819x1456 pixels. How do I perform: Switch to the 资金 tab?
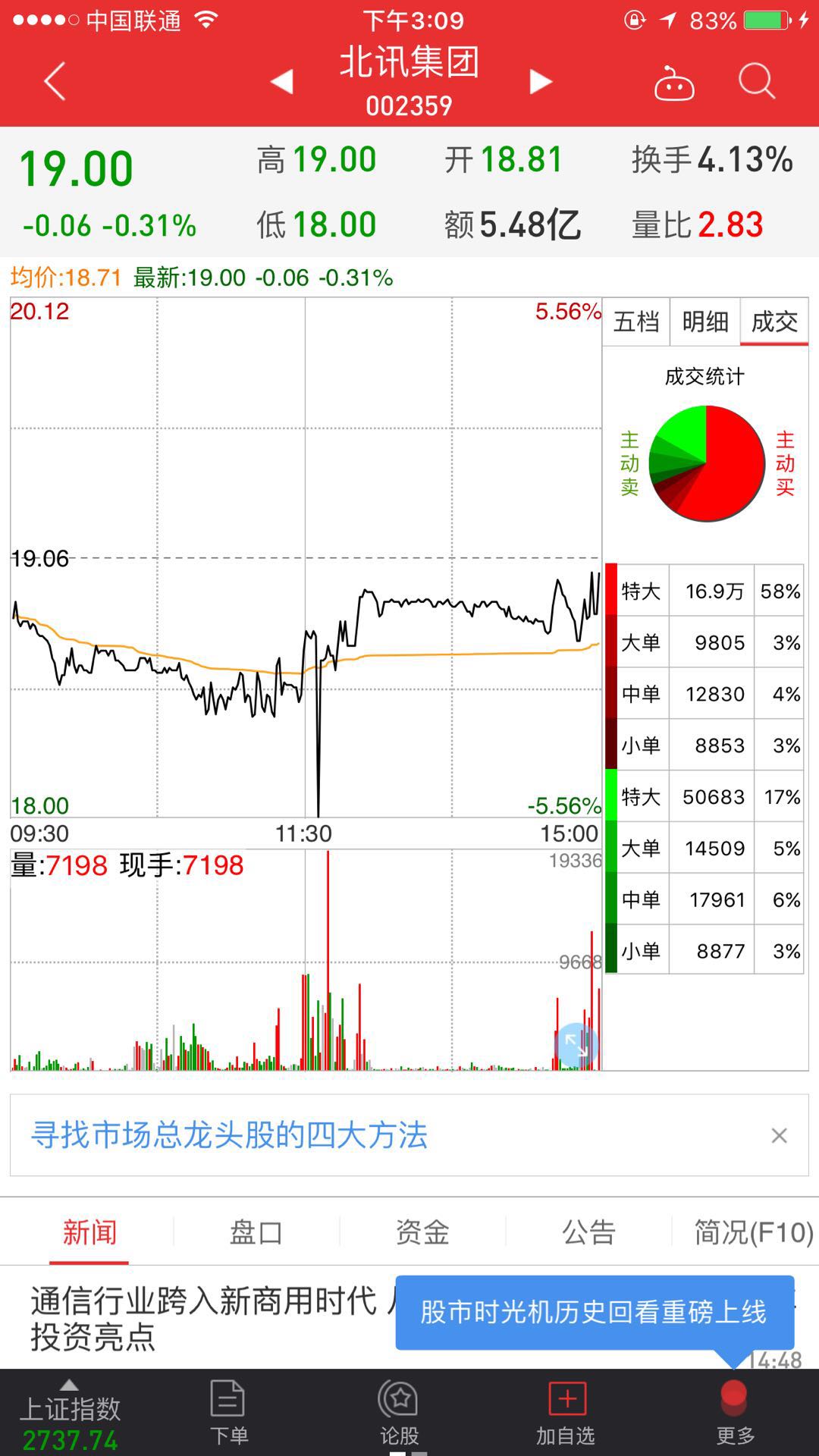[422, 1232]
